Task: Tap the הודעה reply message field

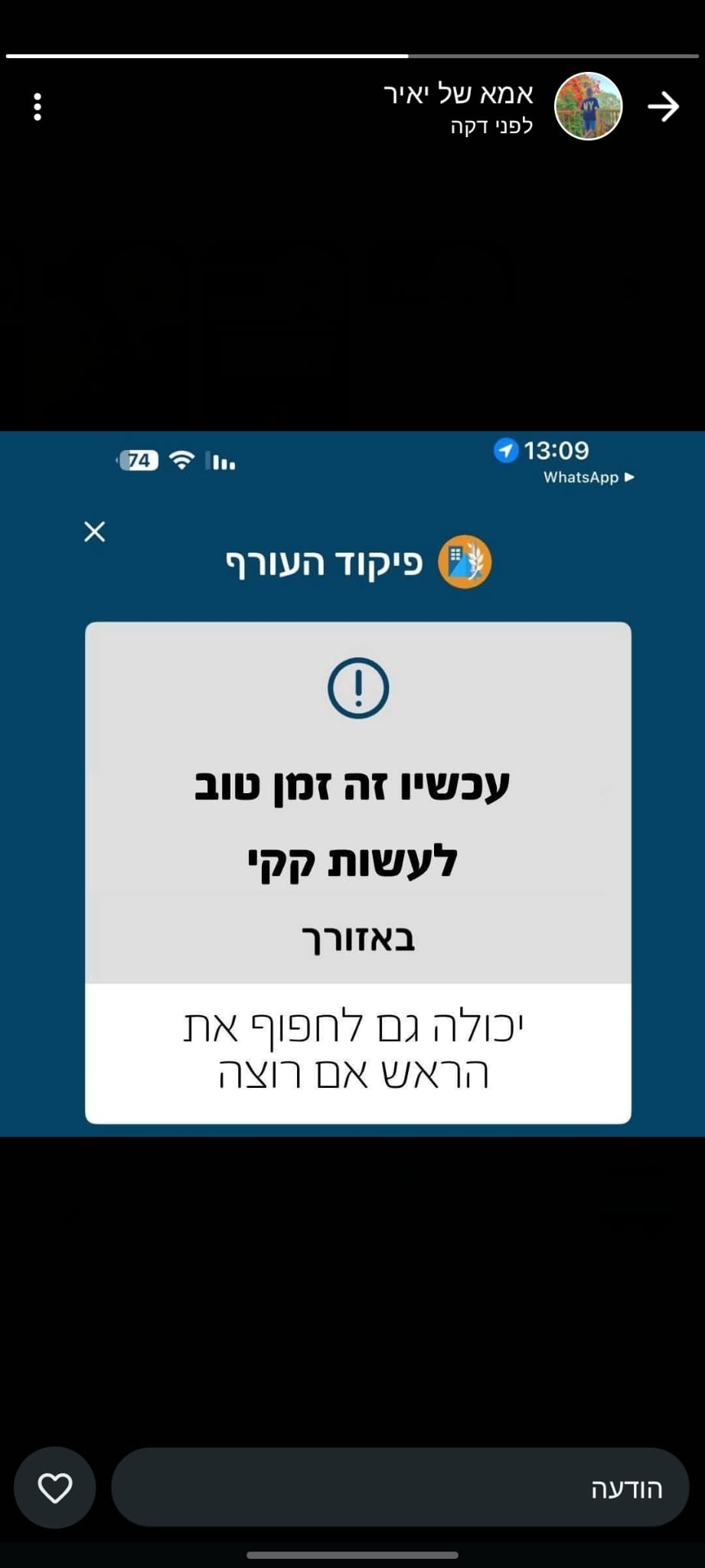Action: [400, 1487]
